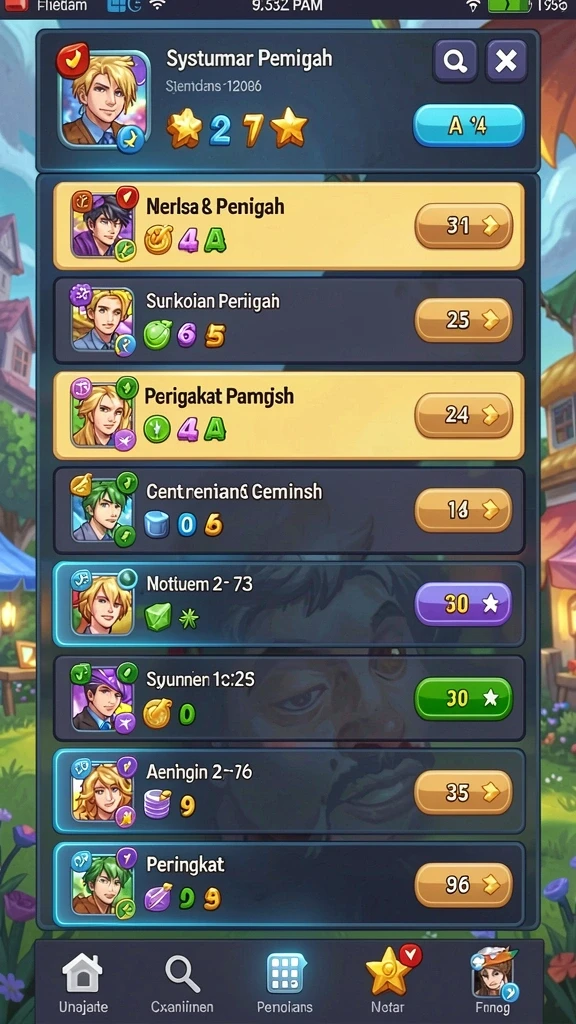Image resolution: width=576 pixels, height=1024 pixels.
Task: Switch to the Cxaniimen search tab
Action: tap(182, 983)
